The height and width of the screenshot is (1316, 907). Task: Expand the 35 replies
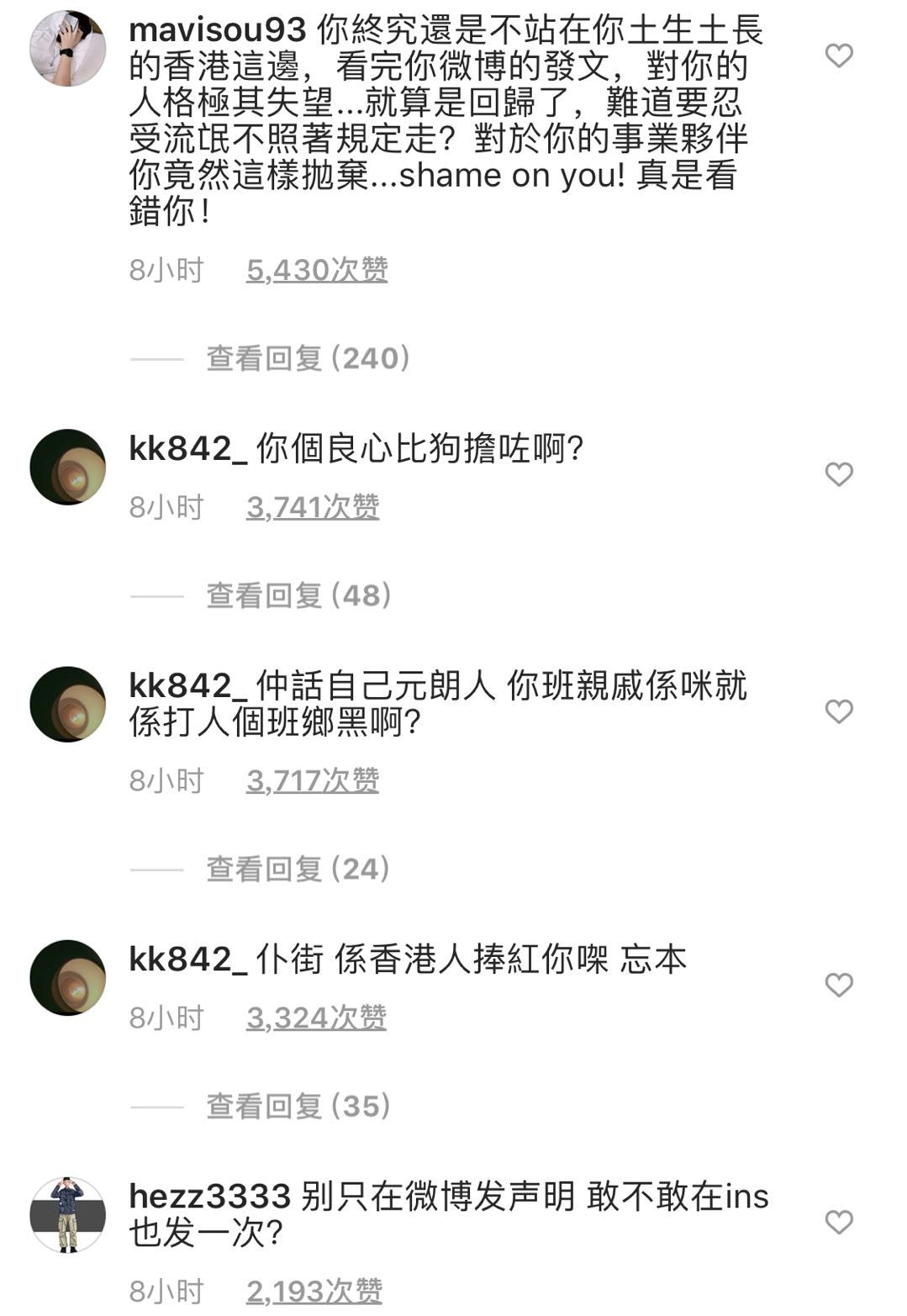[x=298, y=1106]
